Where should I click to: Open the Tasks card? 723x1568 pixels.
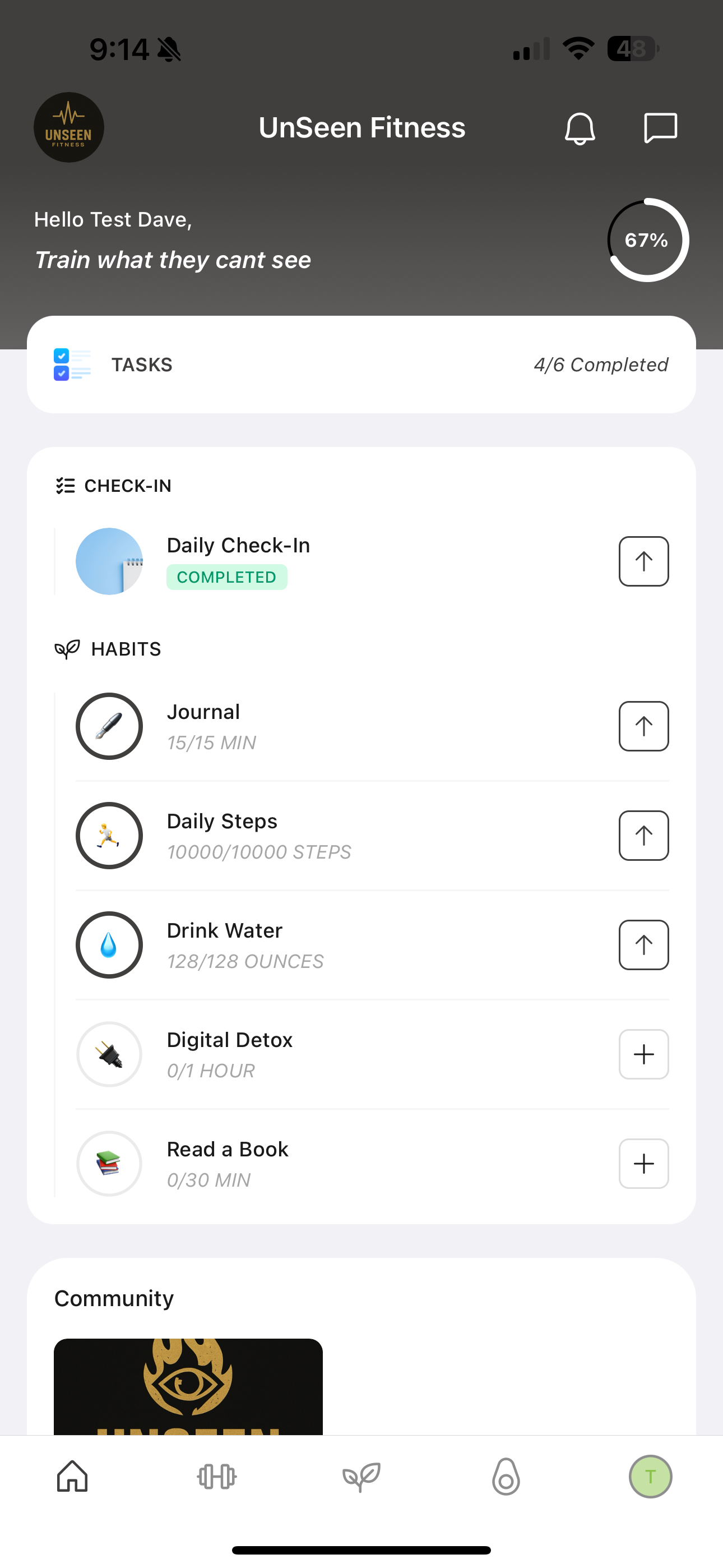[x=361, y=365]
